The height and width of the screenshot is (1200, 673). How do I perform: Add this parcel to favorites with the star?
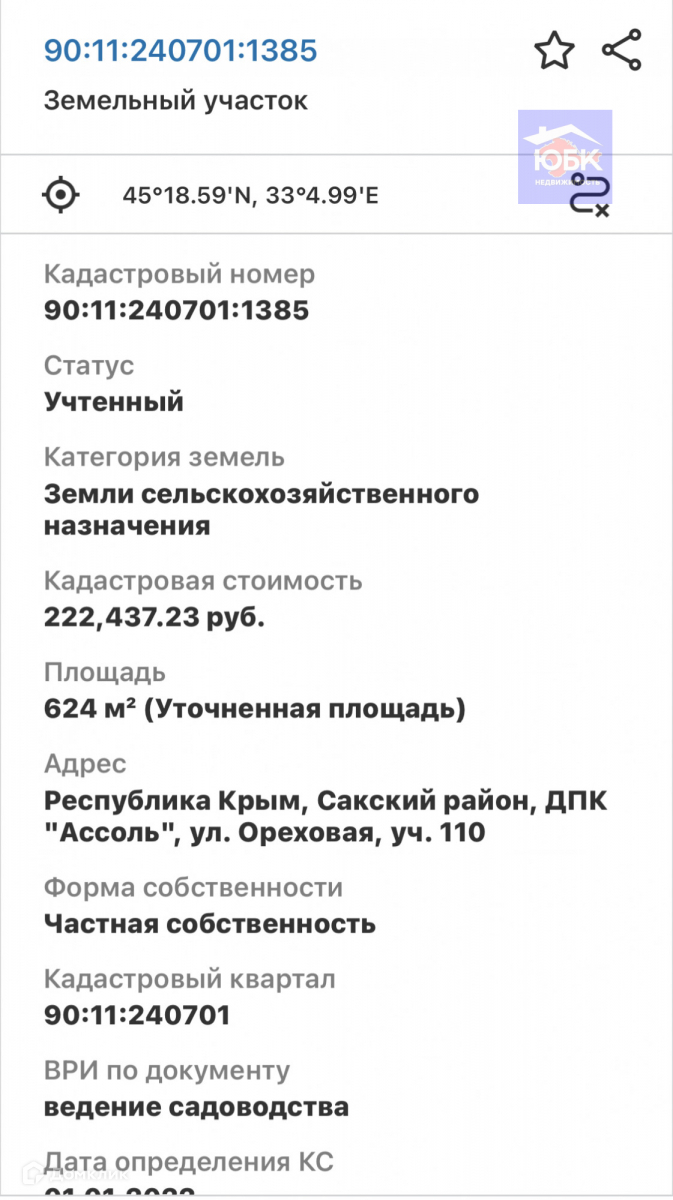(x=554, y=50)
